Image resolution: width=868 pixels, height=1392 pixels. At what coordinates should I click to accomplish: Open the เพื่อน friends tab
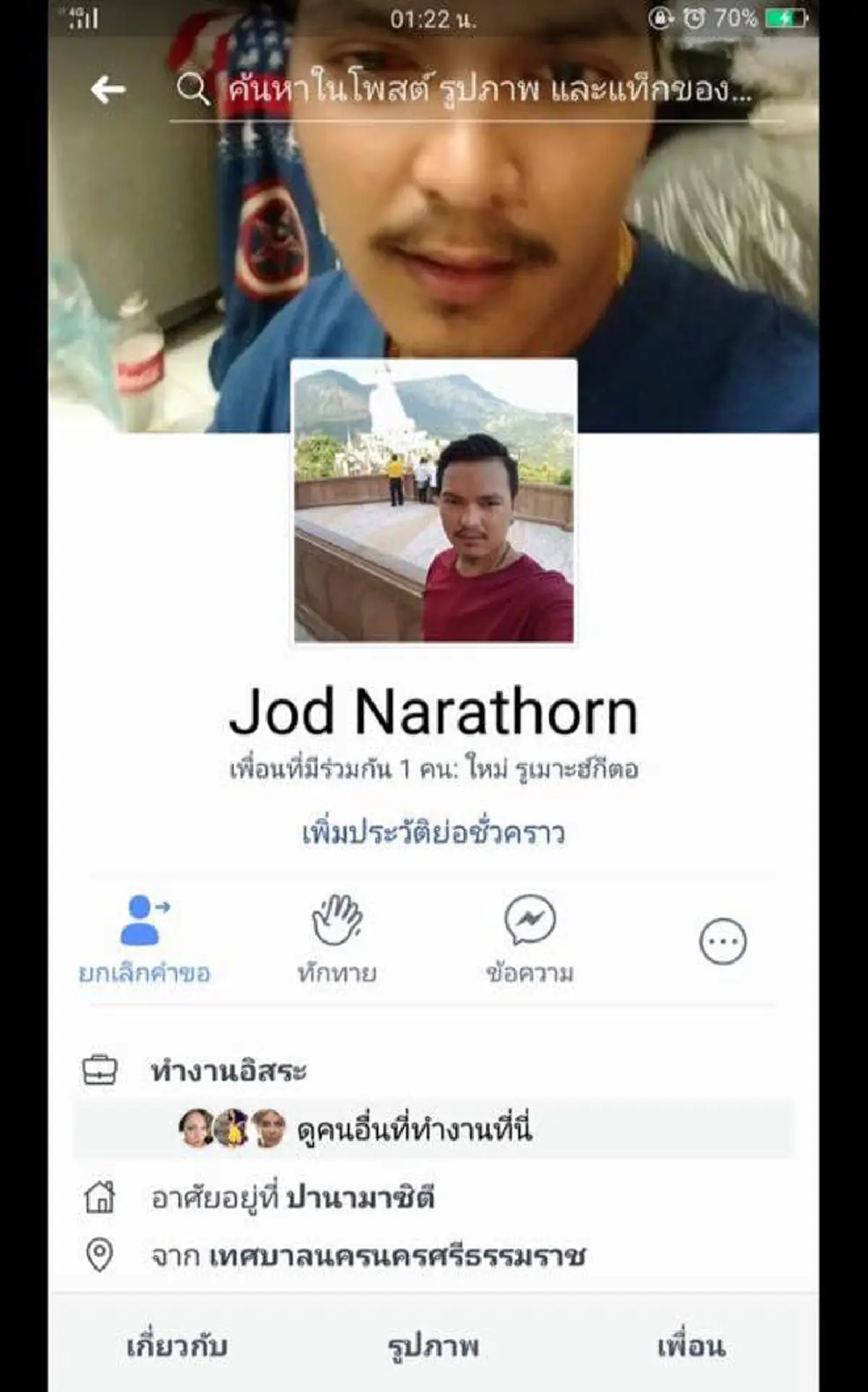(692, 1347)
